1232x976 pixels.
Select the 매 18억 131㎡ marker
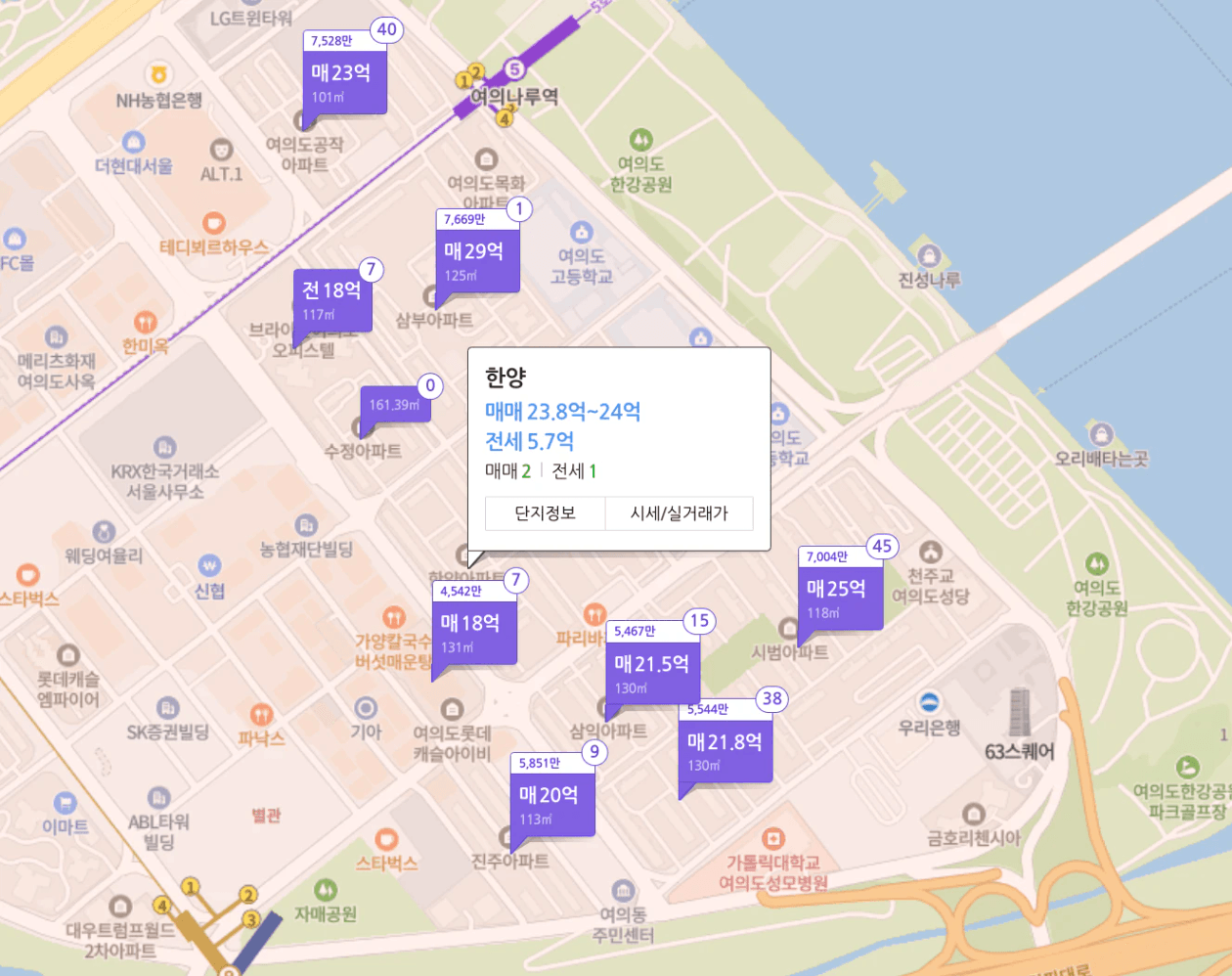473,632
